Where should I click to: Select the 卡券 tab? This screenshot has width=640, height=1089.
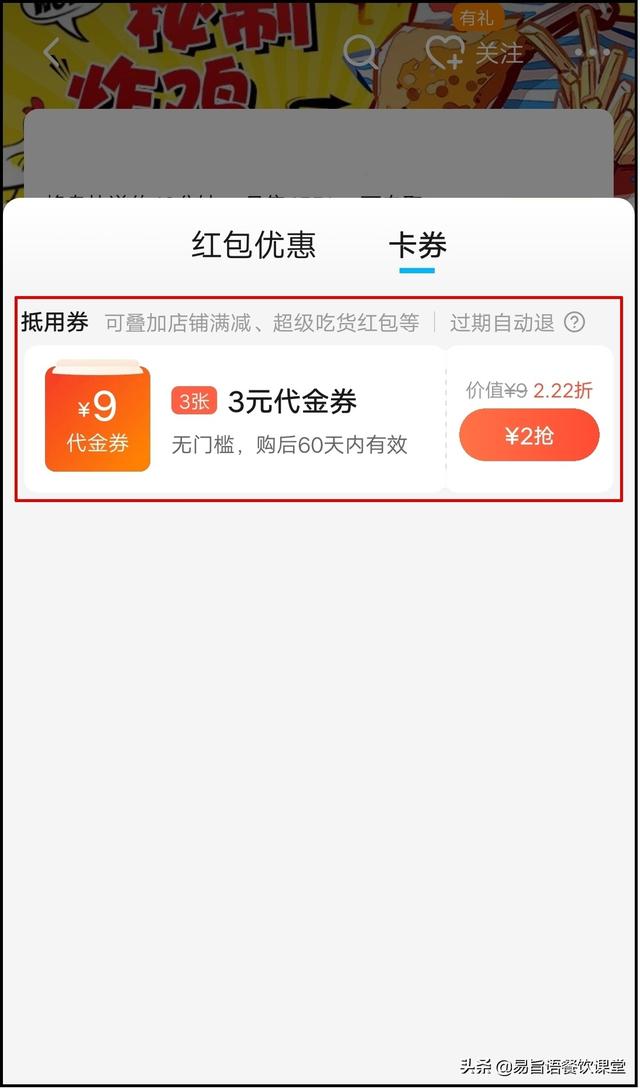click(x=417, y=245)
